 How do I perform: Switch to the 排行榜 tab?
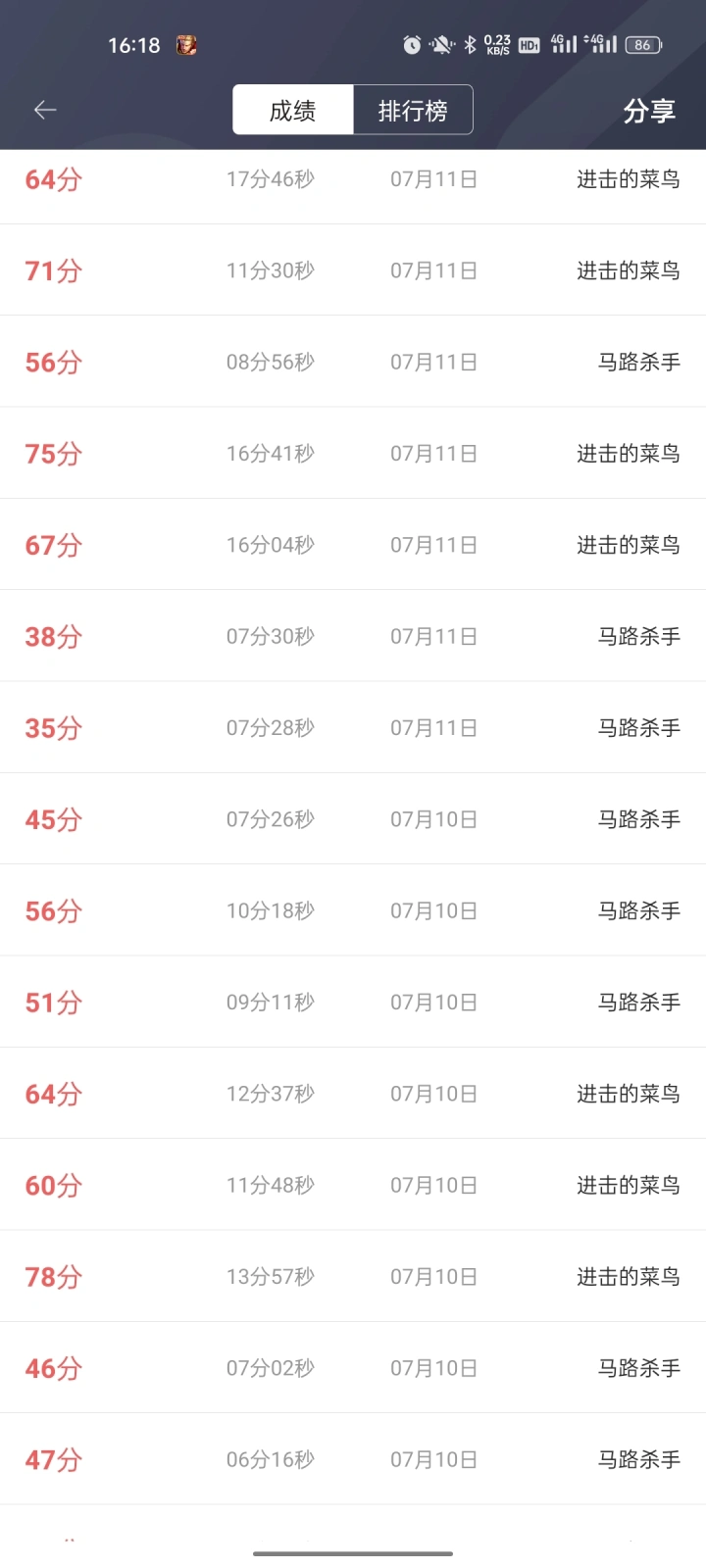click(413, 110)
